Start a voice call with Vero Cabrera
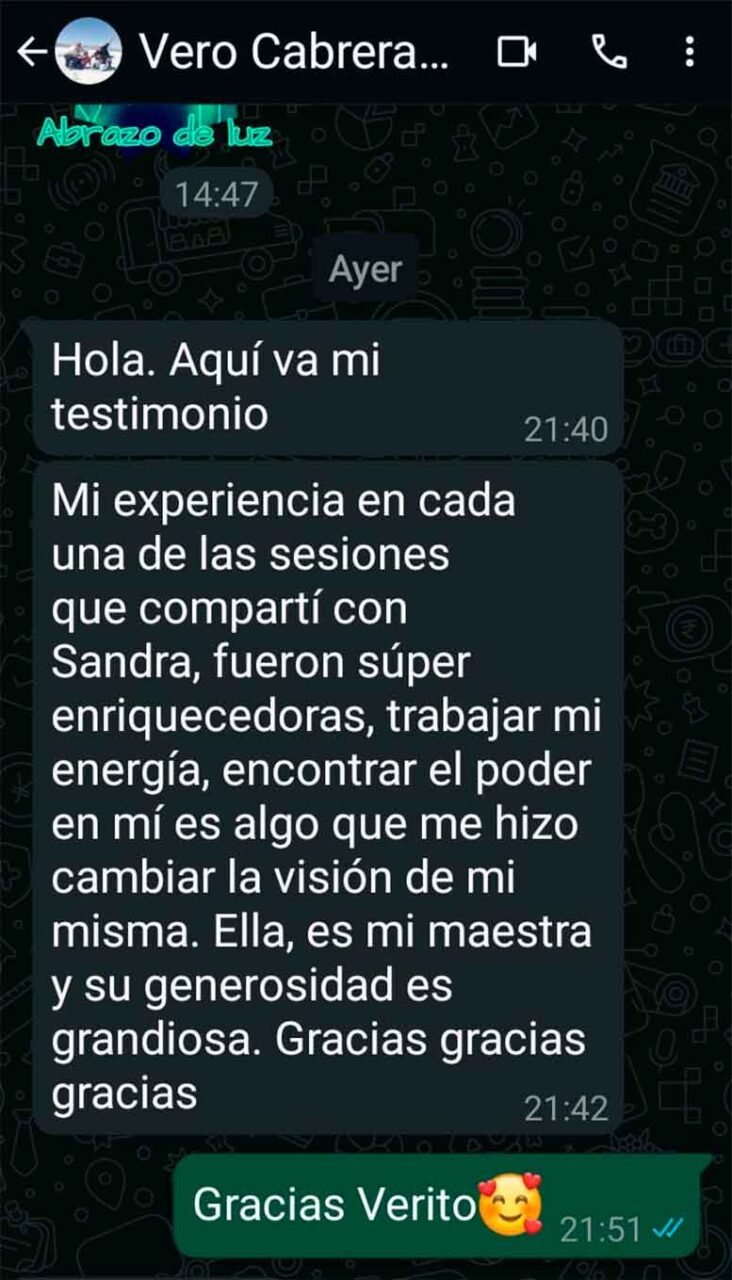Screen dimensions: 732x1280 [609, 51]
